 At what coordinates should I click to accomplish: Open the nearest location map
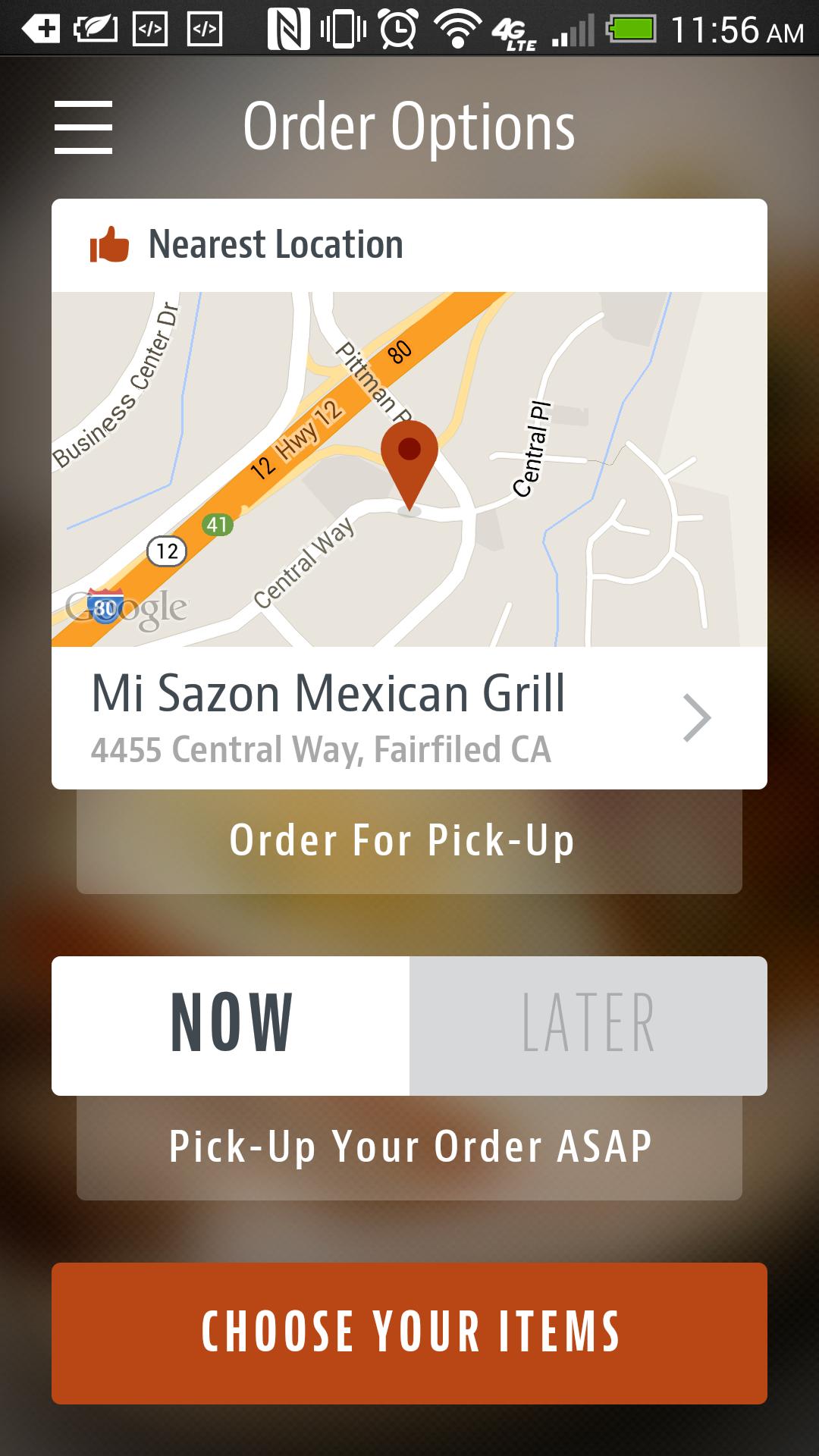point(409,469)
